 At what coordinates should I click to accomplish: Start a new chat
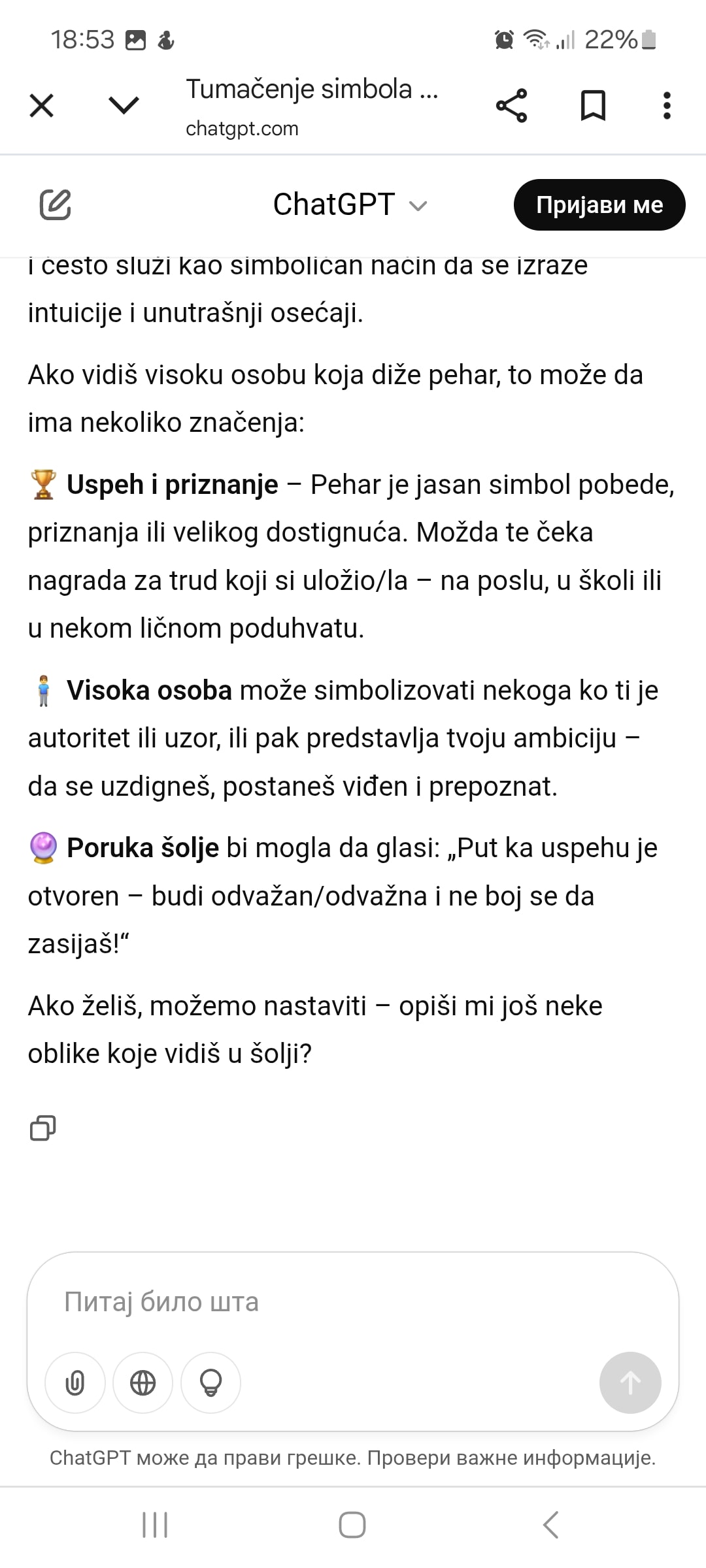click(x=56, y=204)
